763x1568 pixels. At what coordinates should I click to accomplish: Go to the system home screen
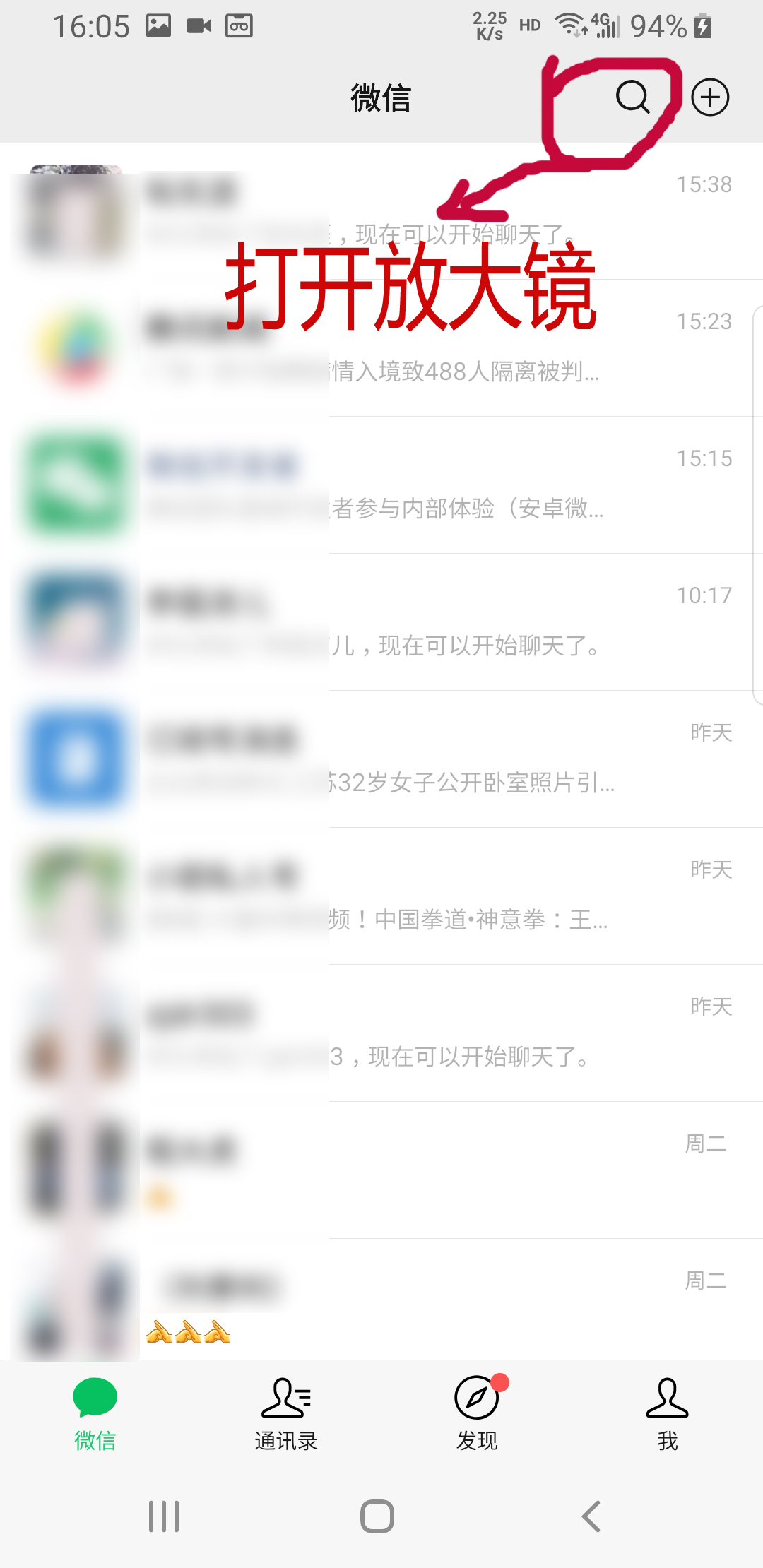[x=377, y=1516]
